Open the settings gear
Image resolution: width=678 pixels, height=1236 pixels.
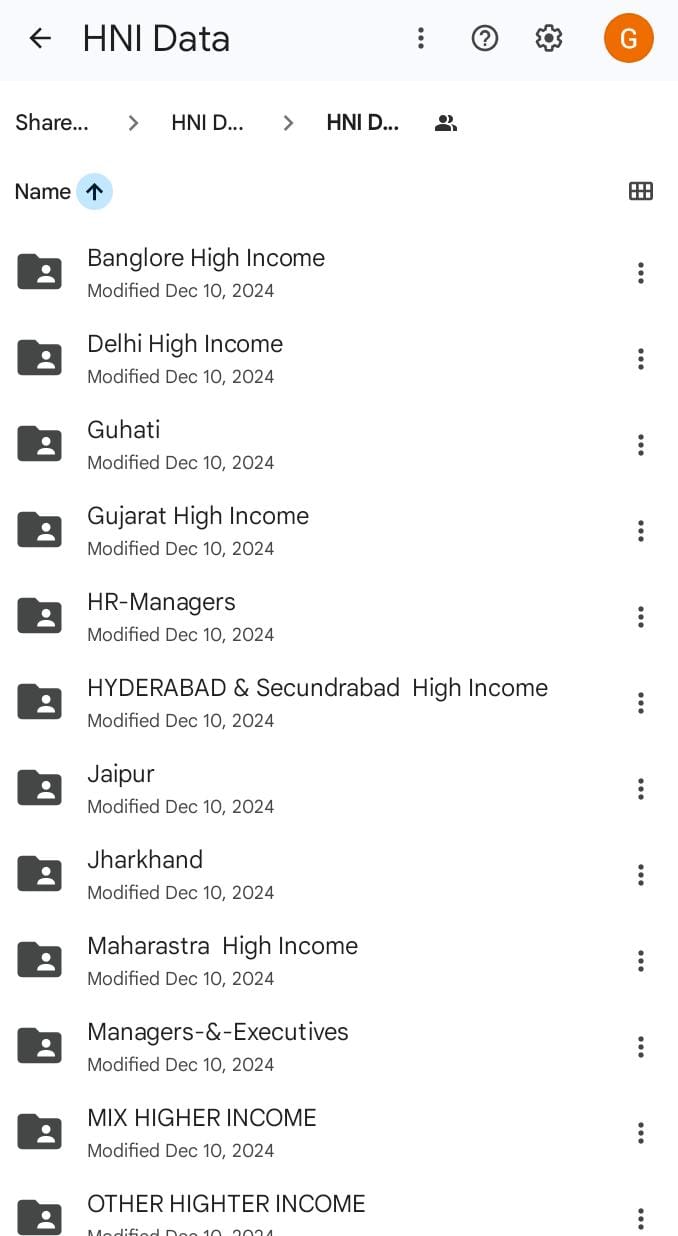coord(549,39)
